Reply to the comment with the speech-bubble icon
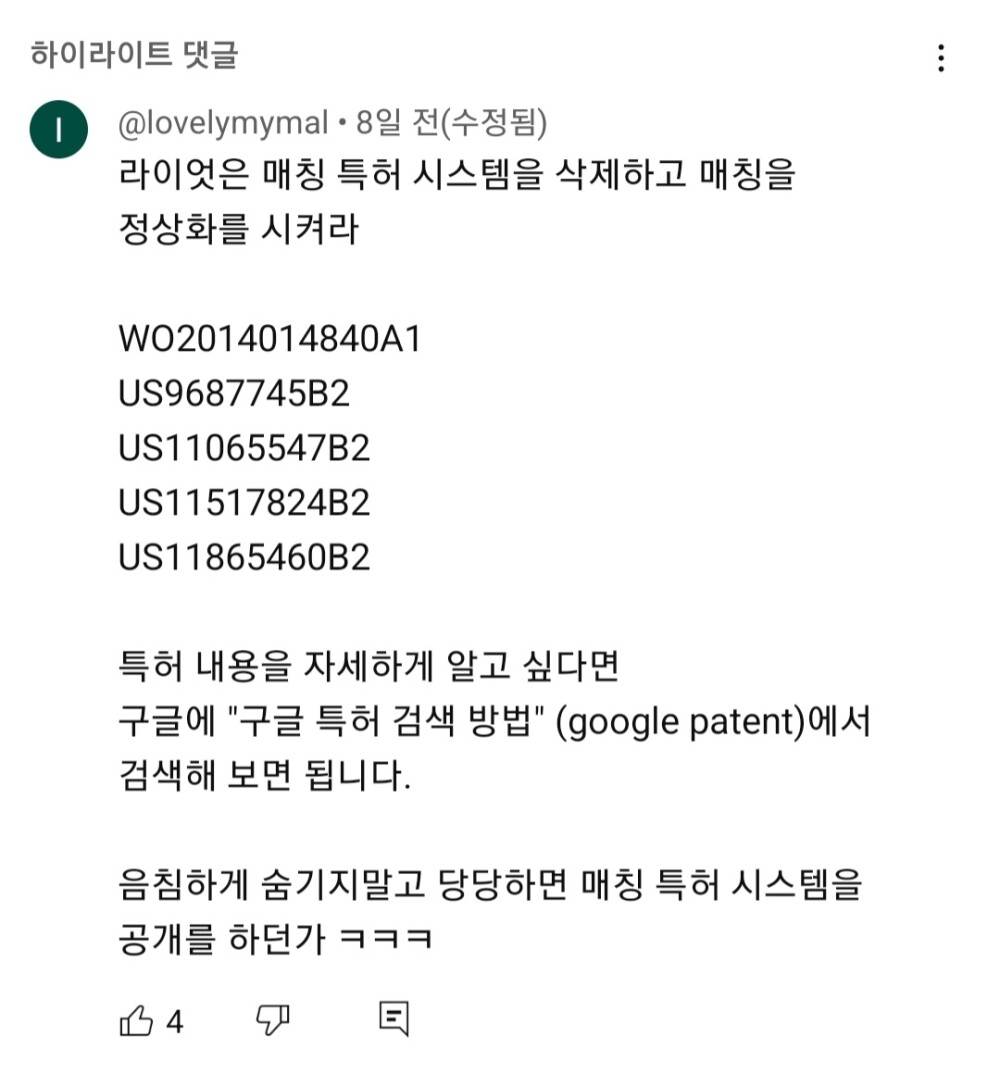 coord(395,1019)
